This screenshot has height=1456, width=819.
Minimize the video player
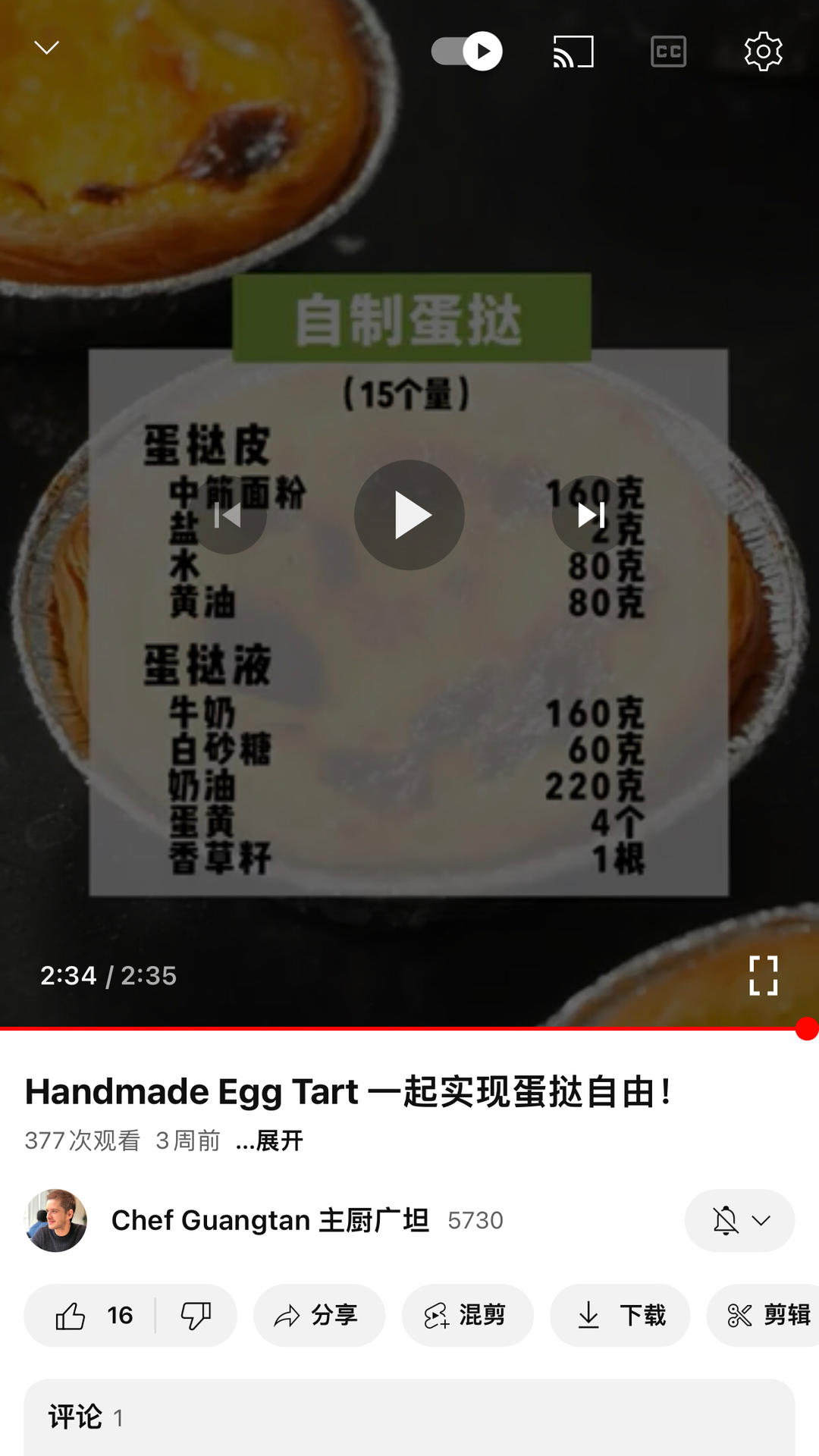click(x=47, y=49)
